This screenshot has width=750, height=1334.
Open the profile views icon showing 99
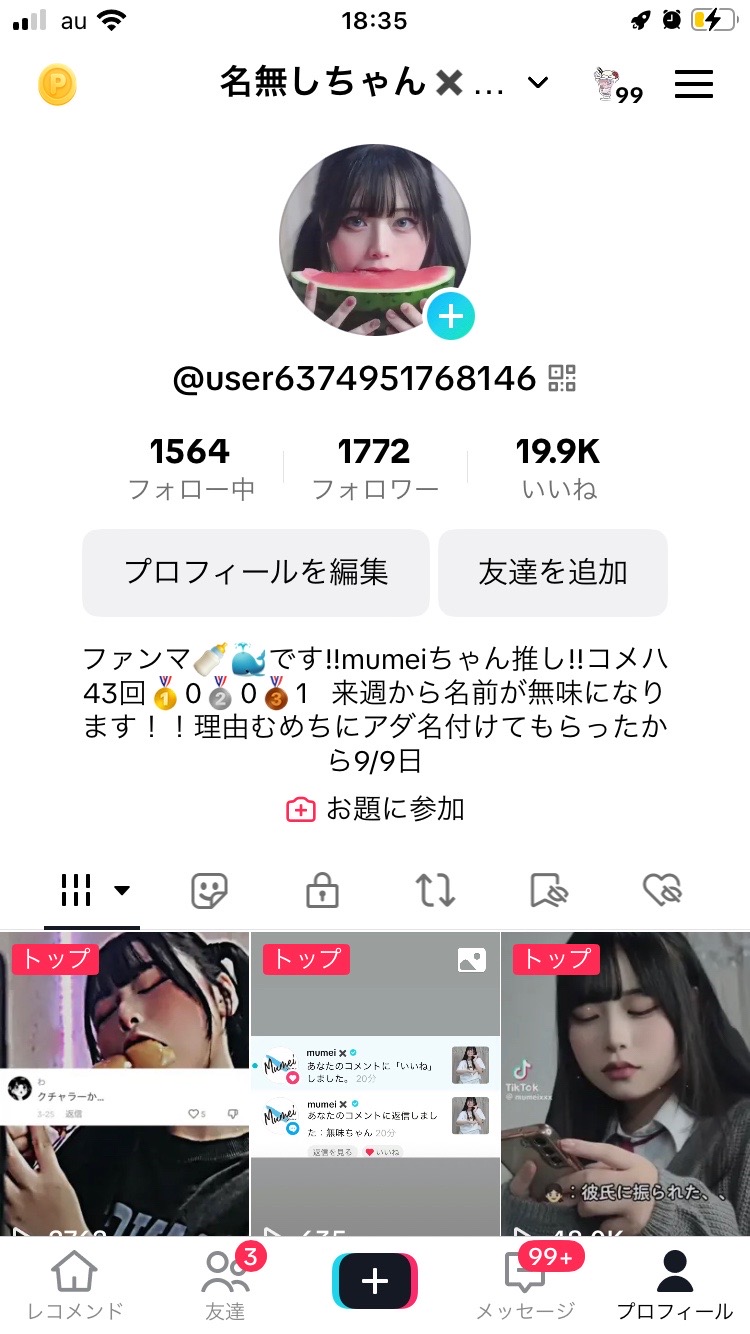616,86
